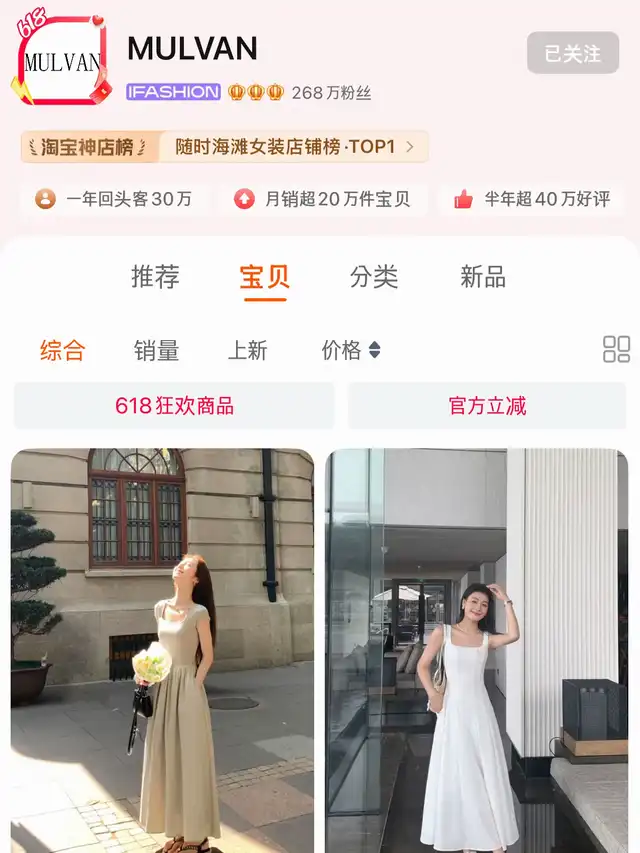Viewport: 640px width, 853px height.
Task: Open the 淘宝神店榜 TOP1 ranking banner
Action: (x=225, y=147)
